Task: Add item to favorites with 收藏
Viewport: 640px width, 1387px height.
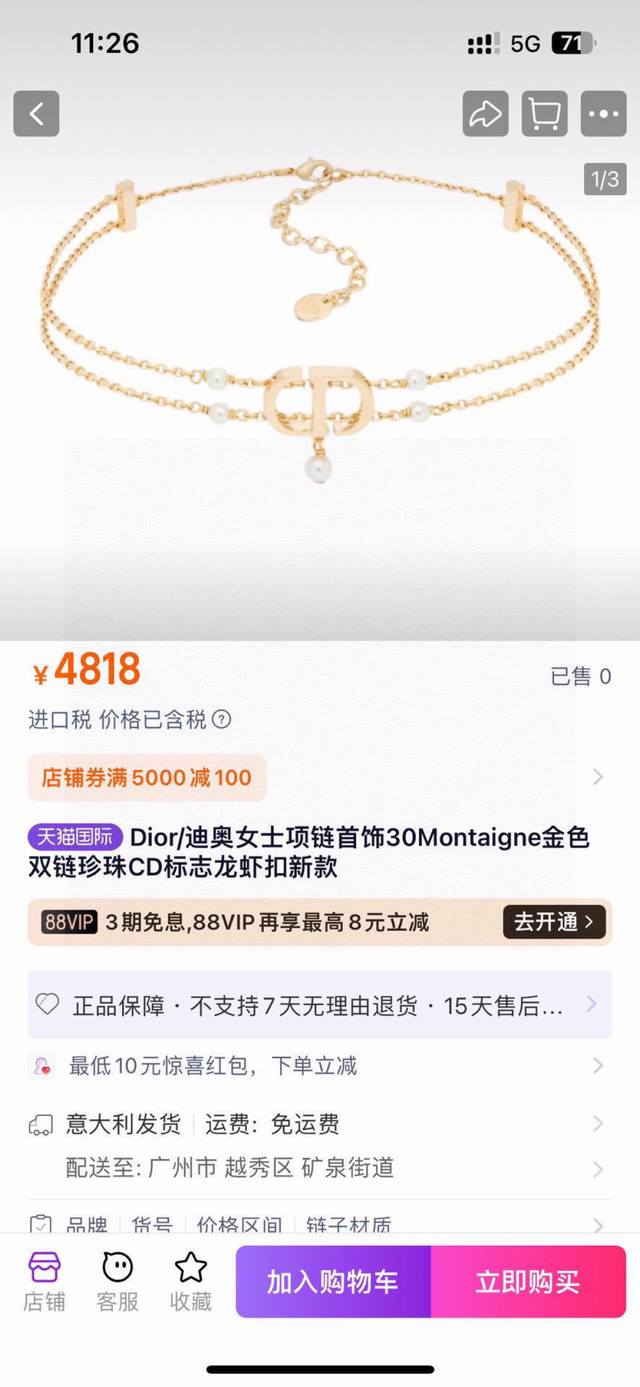Action: [x=190, y=1281]
